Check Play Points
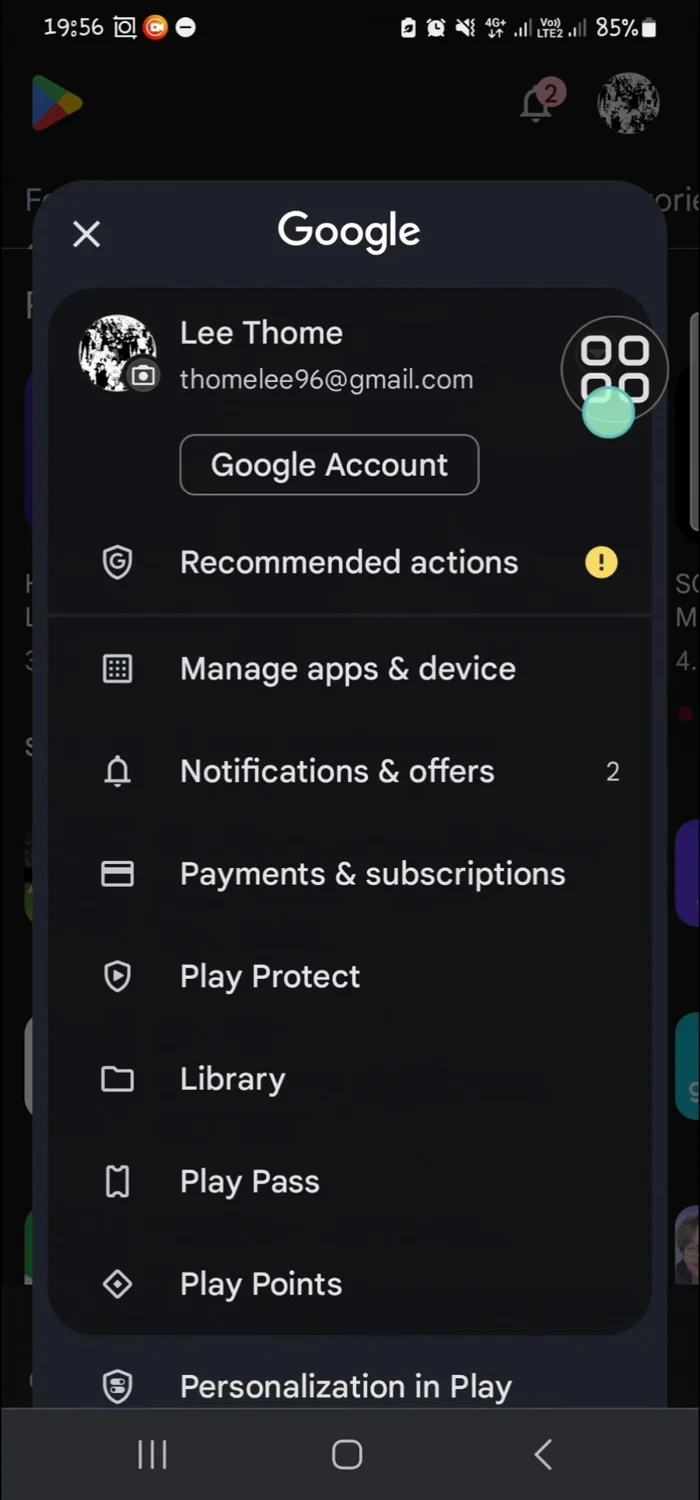This screenshot has width=700, height=1500. click(260, 1284)
